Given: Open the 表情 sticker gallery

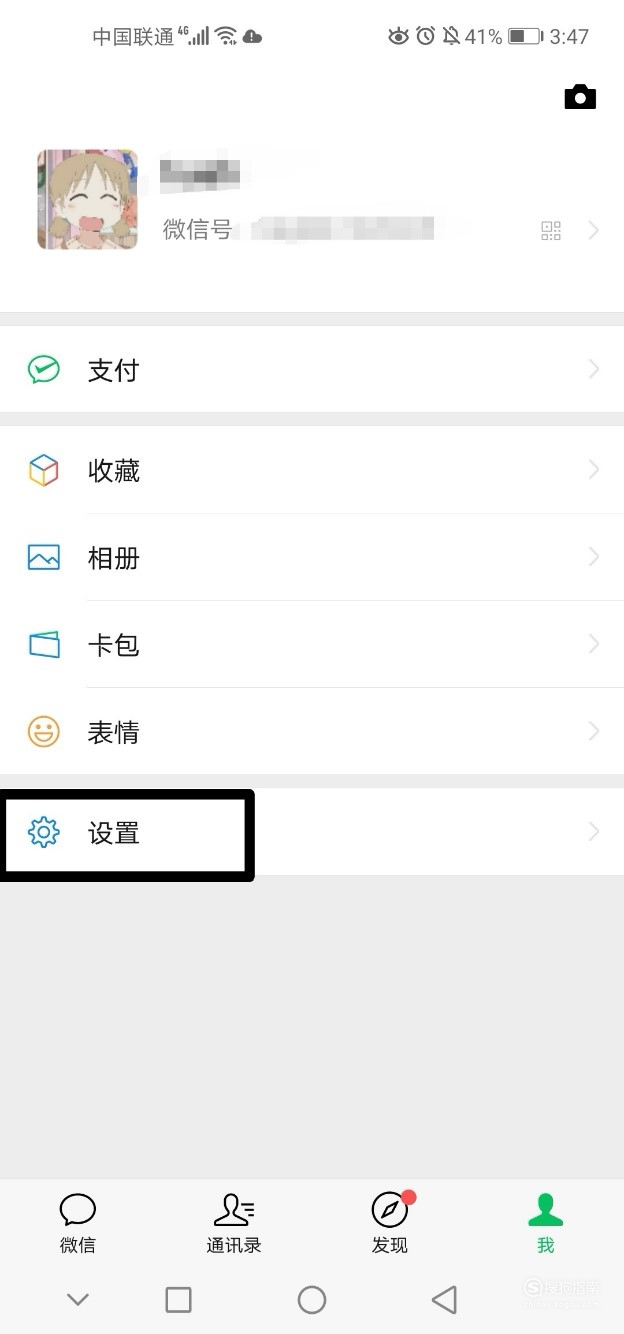Looking at the screenshot, I should [x=312, y=732].
